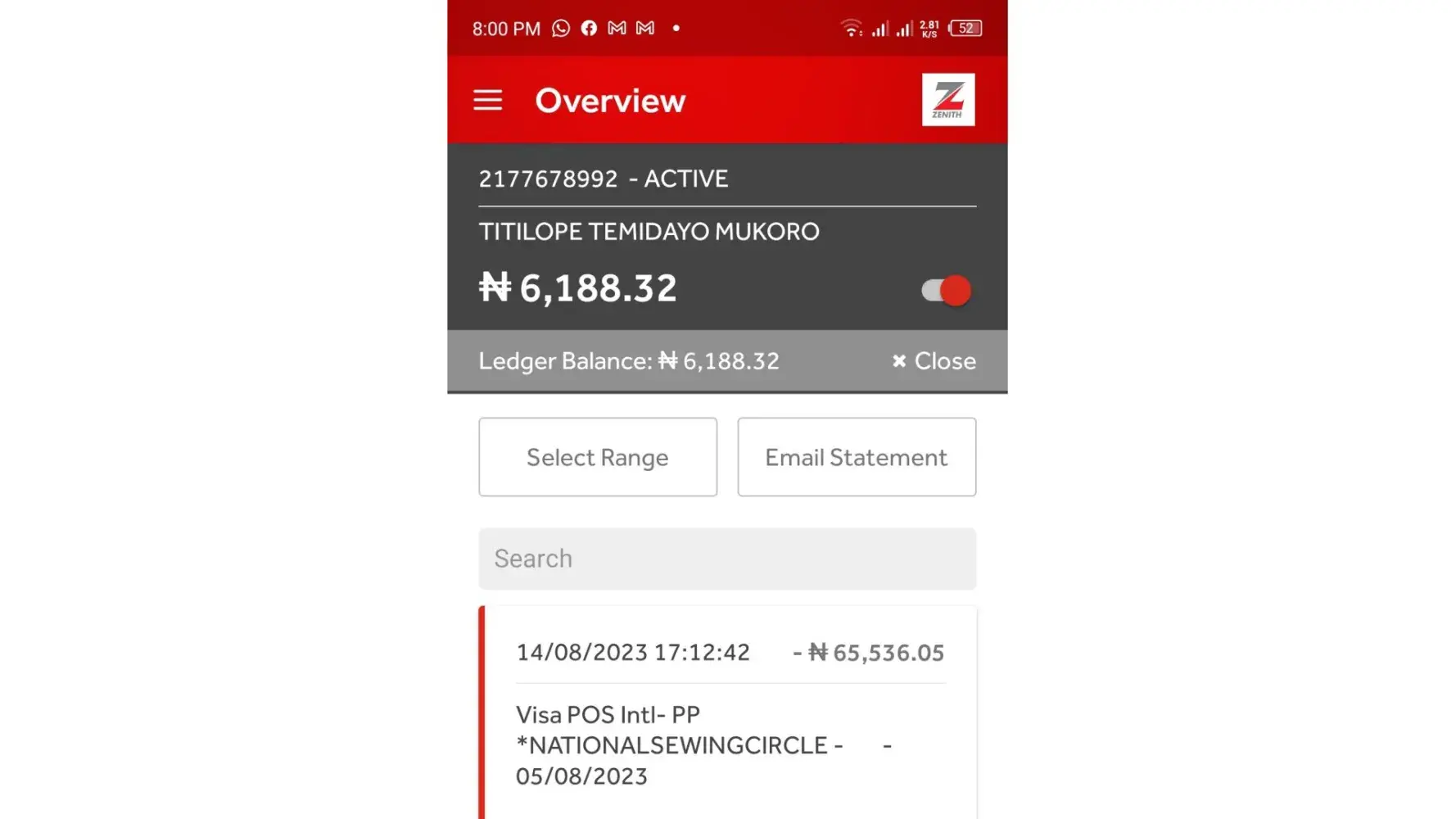Tap the Select Range button
The width and height of the screenshot is (1456, 819).
[x=598, y=457]
